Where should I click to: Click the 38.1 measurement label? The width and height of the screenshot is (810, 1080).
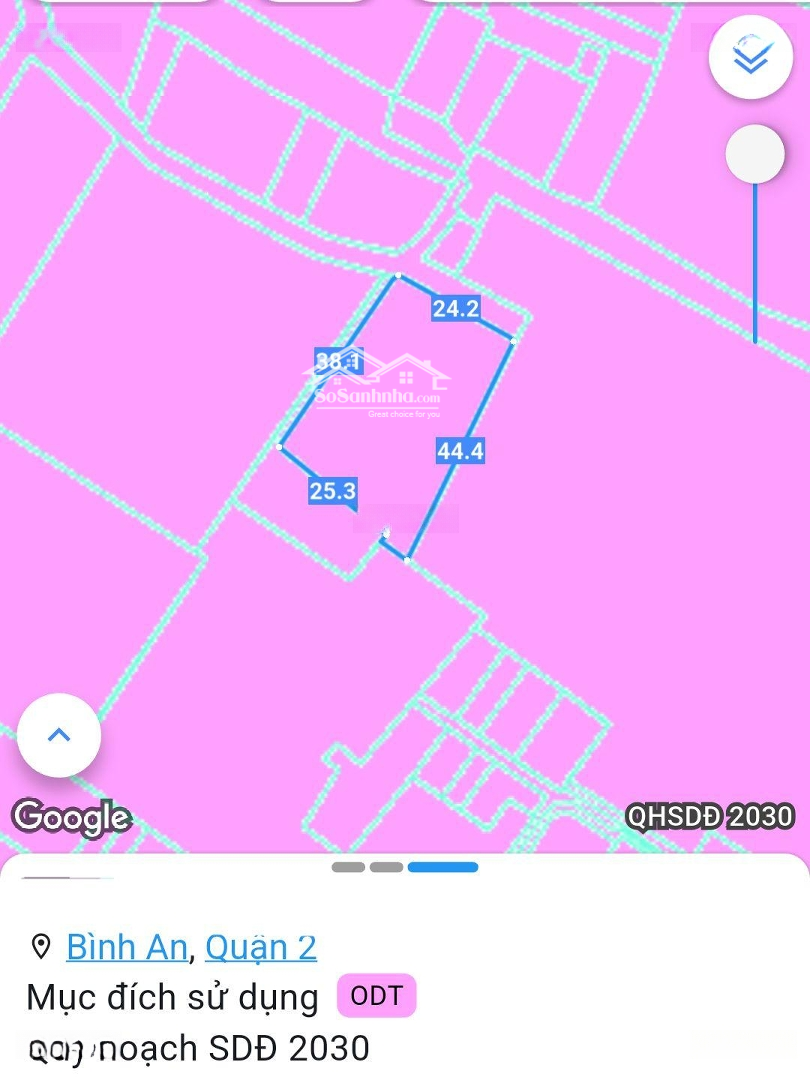tap(340, 361)
